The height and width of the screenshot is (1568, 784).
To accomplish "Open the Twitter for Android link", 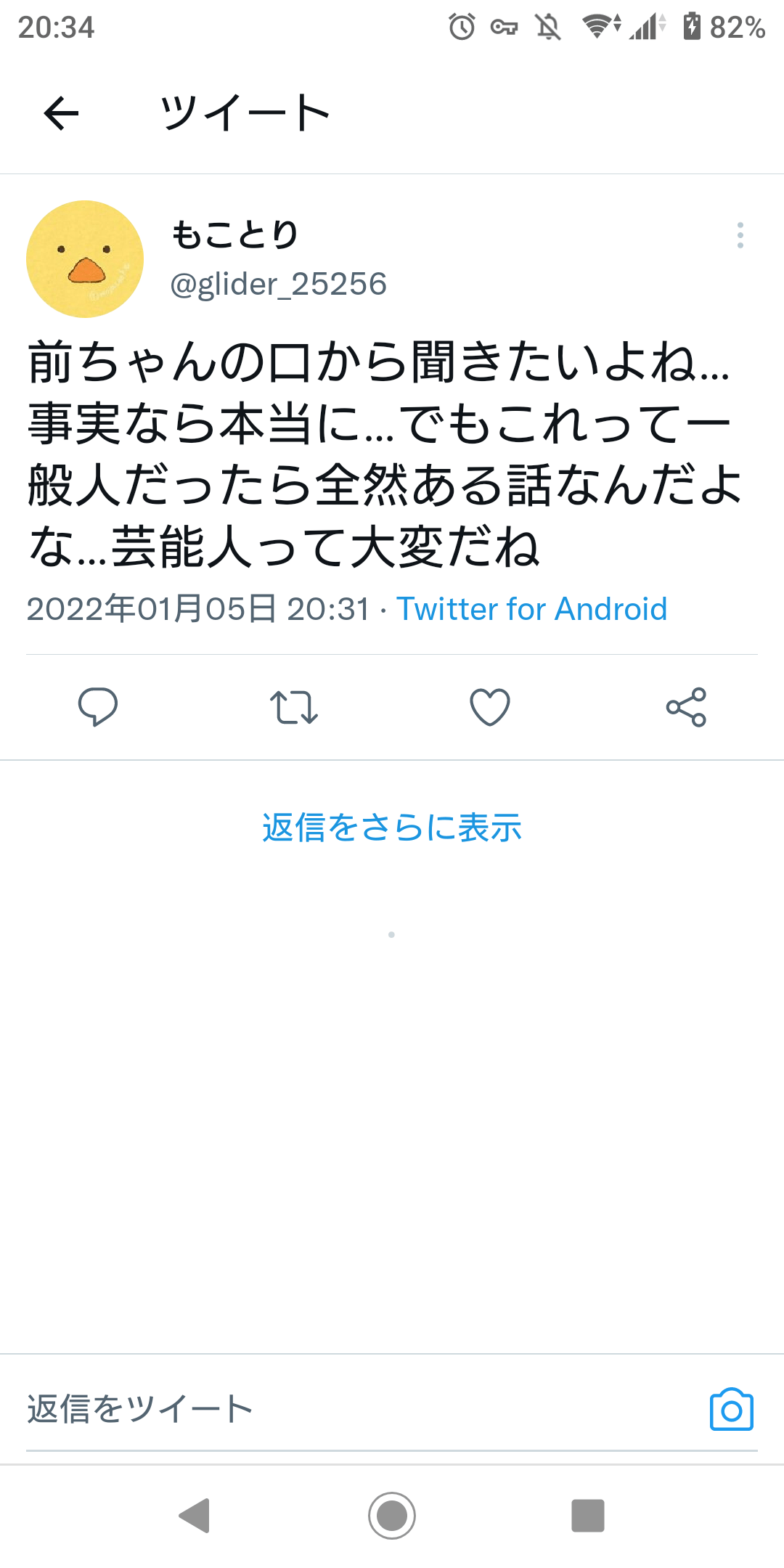I will (531, 609).
